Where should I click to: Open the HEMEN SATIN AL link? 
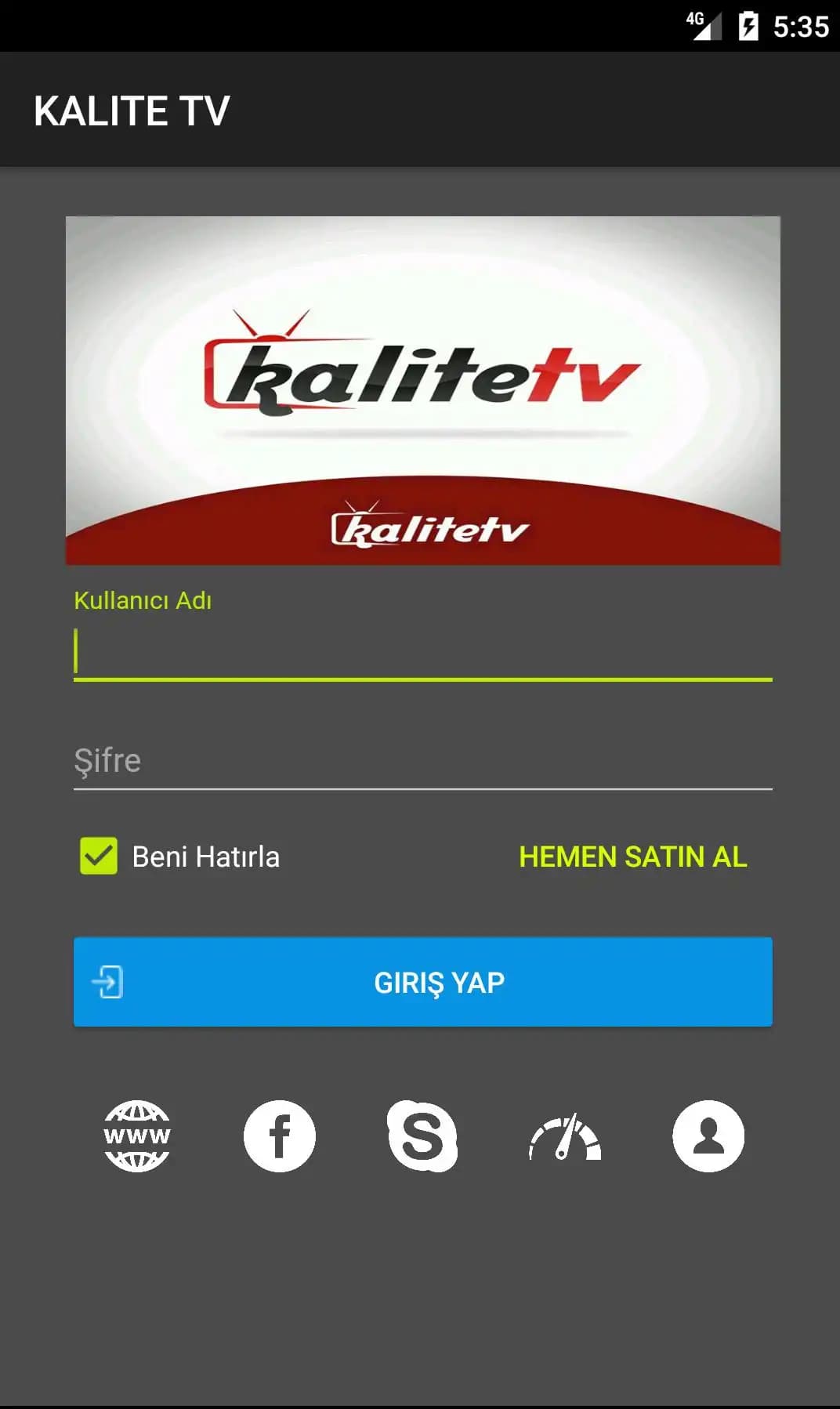632,857
